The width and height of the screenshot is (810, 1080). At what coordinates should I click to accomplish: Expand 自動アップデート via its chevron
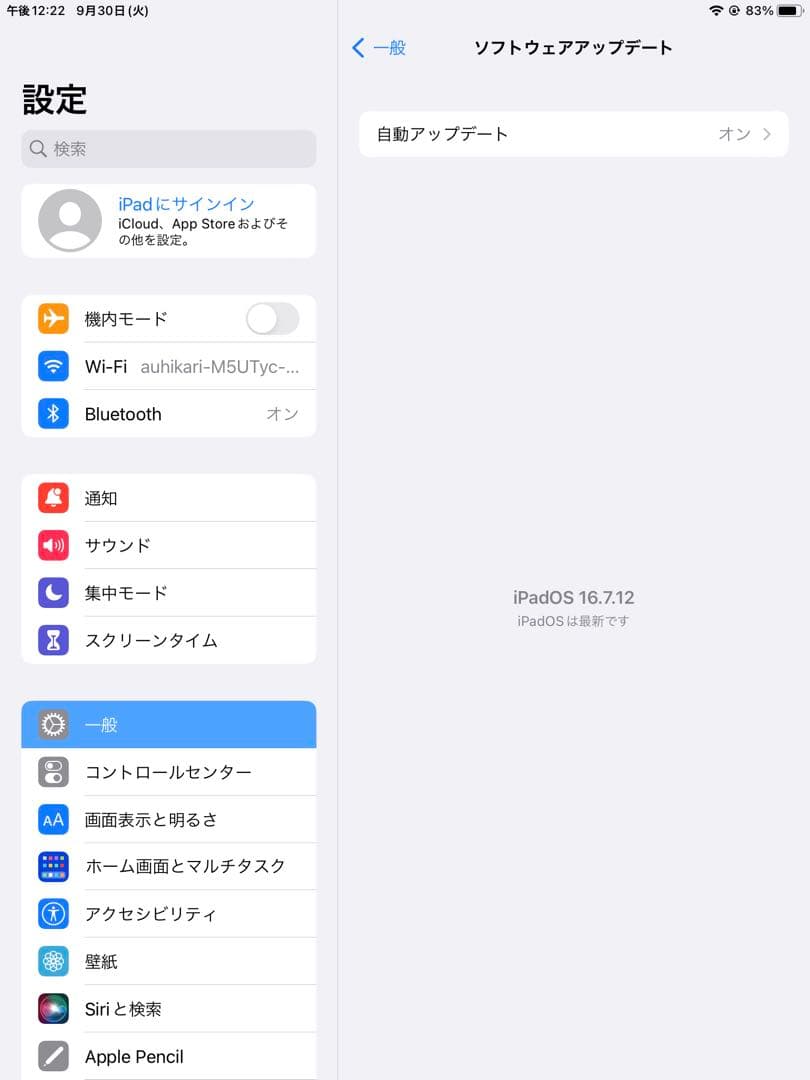point(766,133)
